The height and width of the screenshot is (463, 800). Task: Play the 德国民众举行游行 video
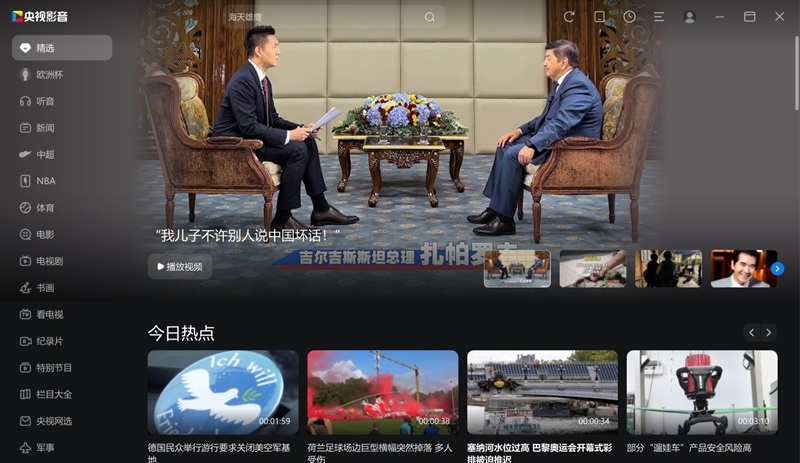222,392
